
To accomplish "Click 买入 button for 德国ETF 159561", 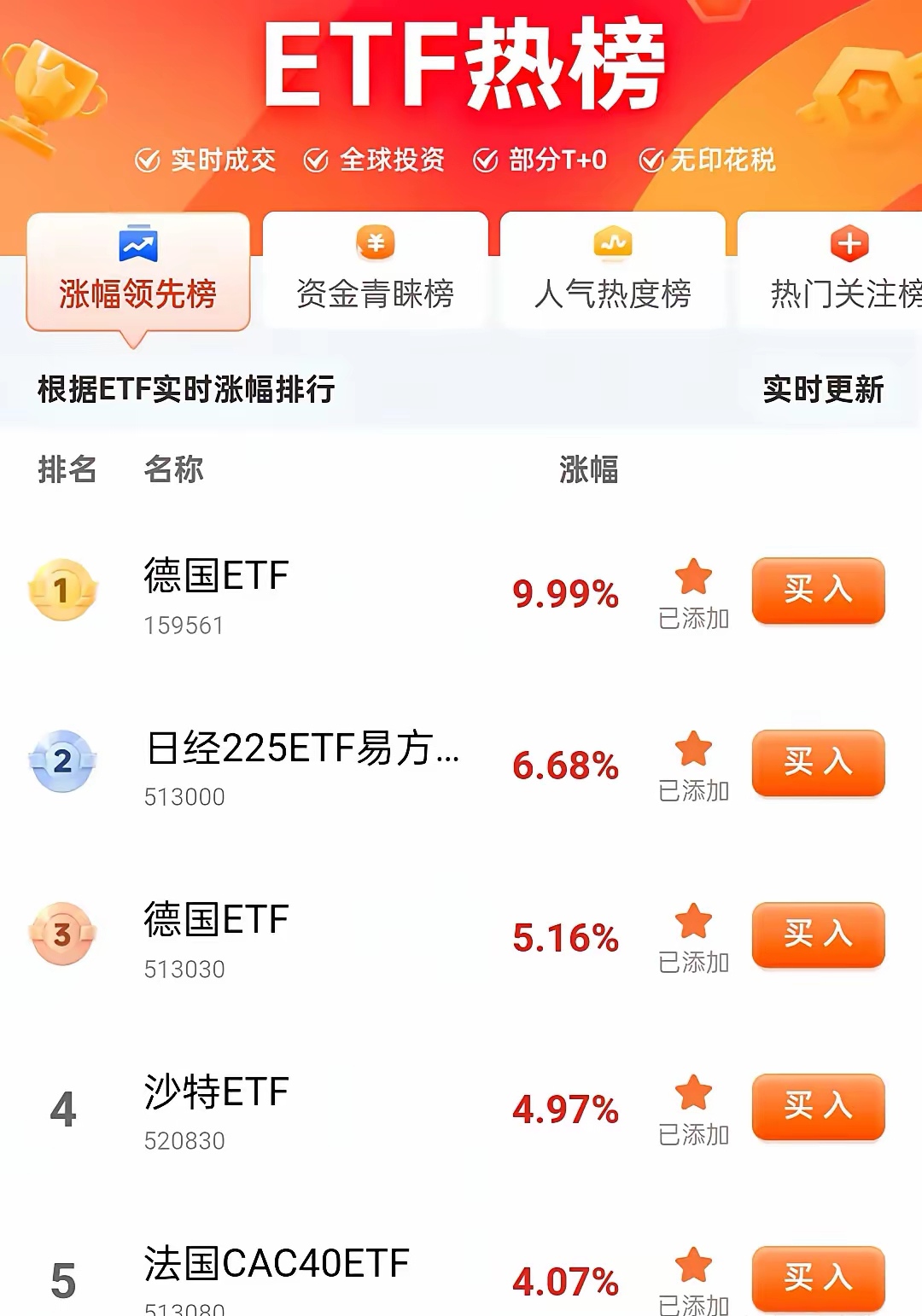I will pos(817,591).
